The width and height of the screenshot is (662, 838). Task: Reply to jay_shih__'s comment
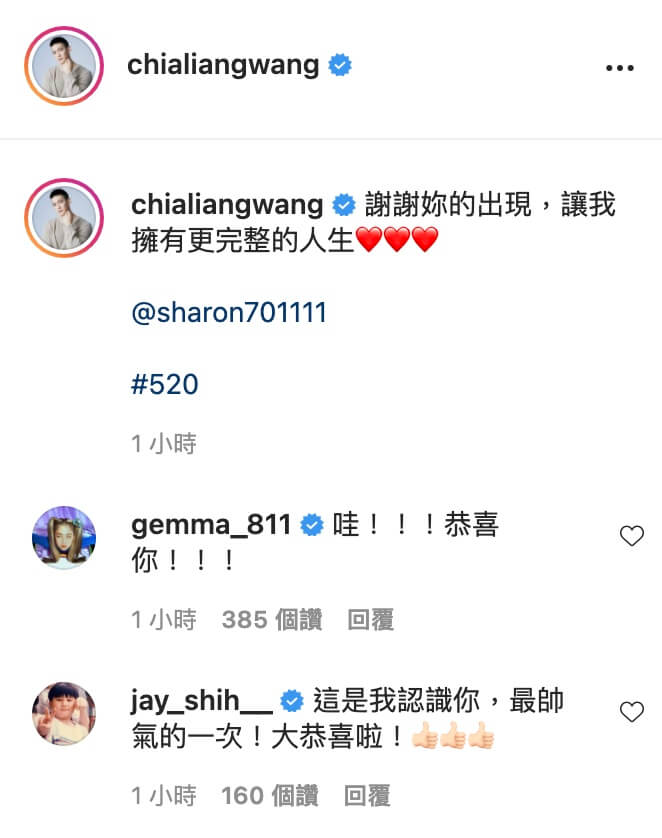tap(367, 796)
